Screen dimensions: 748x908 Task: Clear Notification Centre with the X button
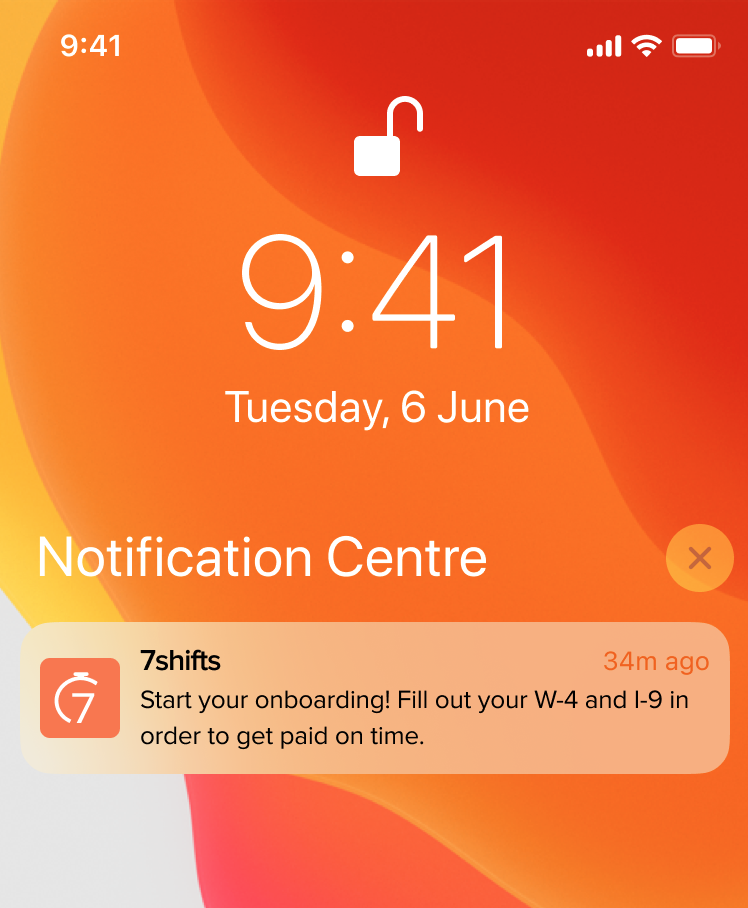[699, 558]
